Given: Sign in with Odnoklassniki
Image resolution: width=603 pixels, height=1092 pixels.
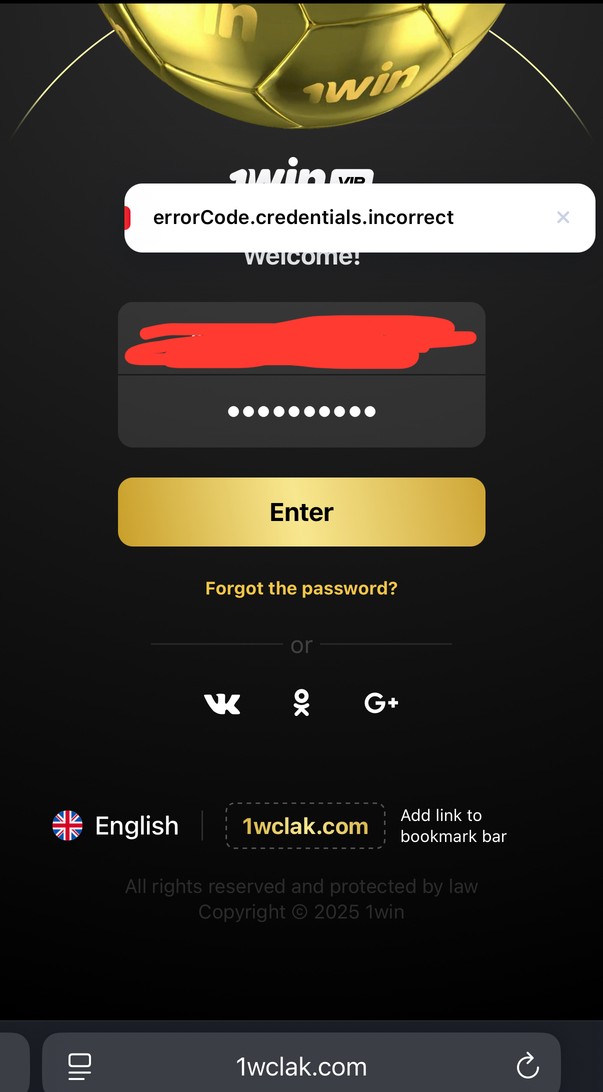Looking at the screenshot, I should point(301,704).
